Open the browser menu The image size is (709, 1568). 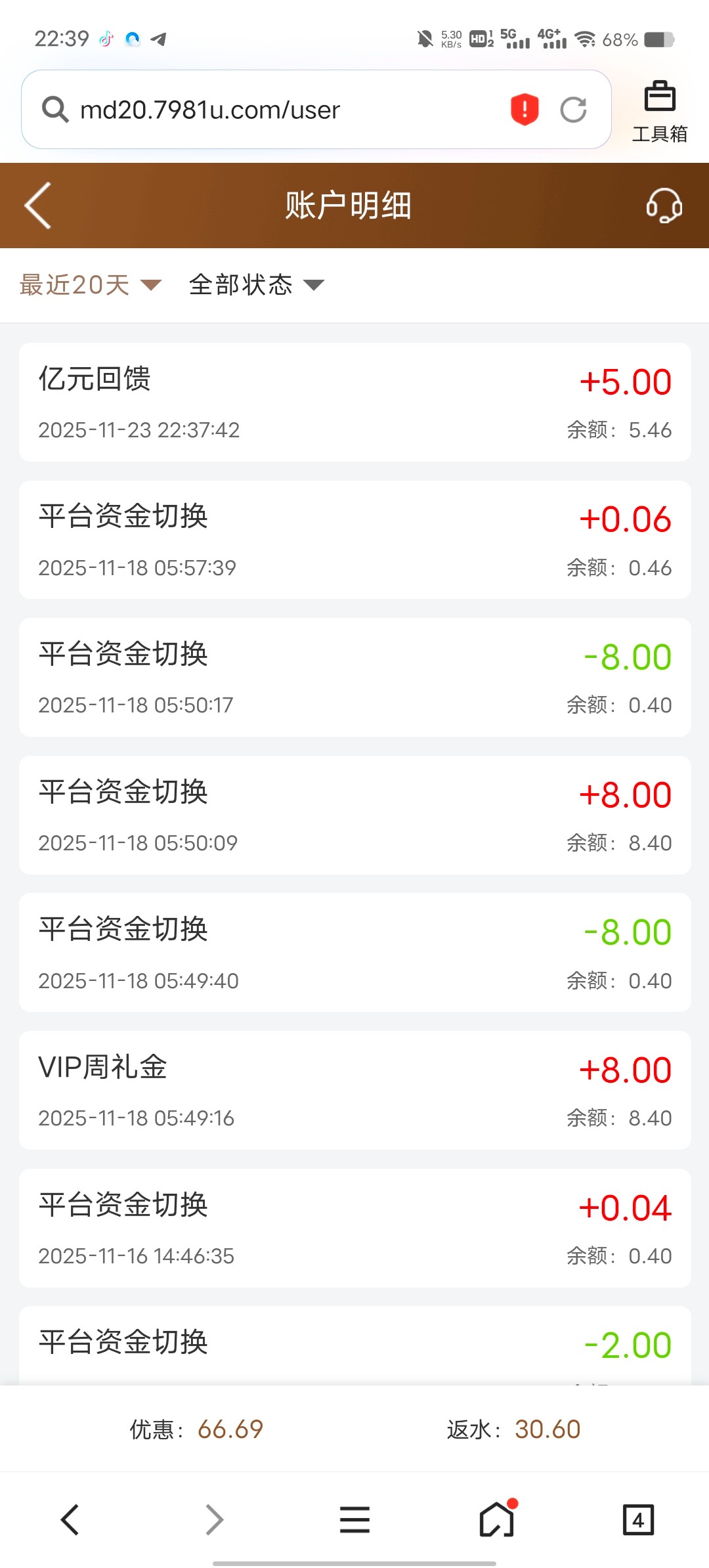354,1519
